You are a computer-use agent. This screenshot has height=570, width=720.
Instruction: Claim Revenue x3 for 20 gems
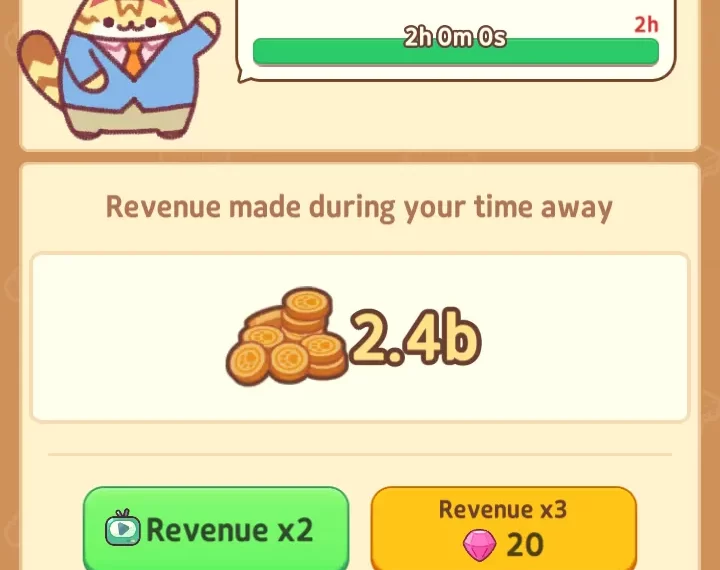pyautogui.click(x=503, y=528)
